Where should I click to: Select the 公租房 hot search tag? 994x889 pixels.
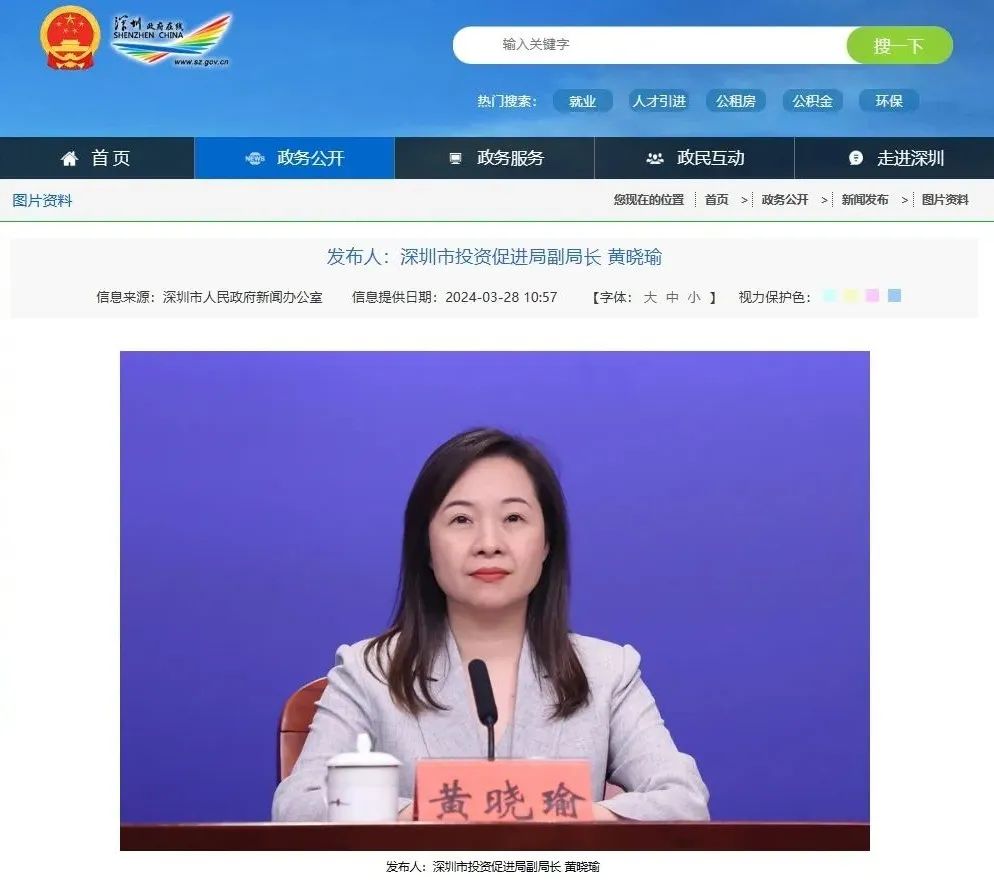click(735, 101)
